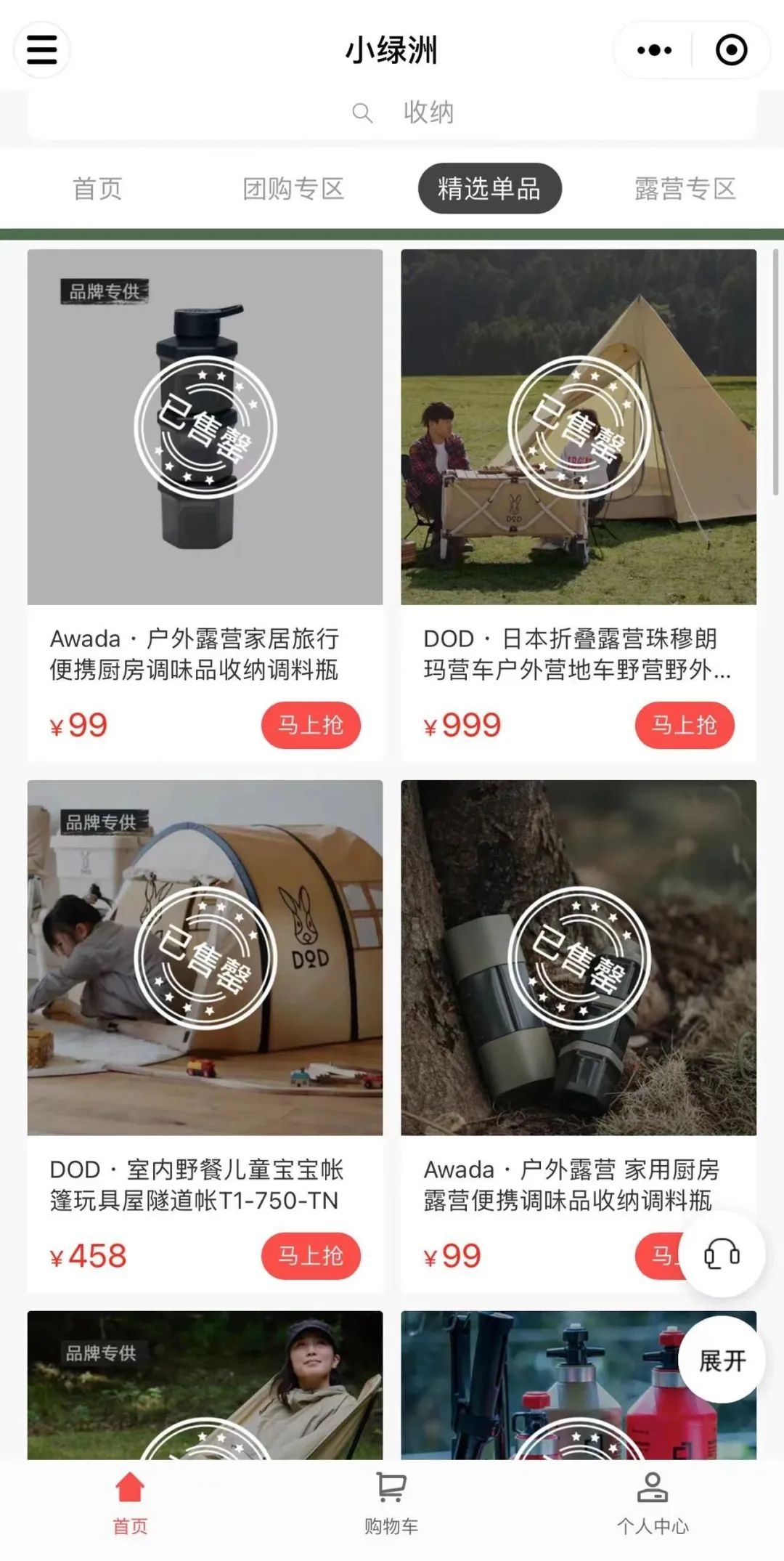Switch to the 露营专区 tab

point(685,189)
